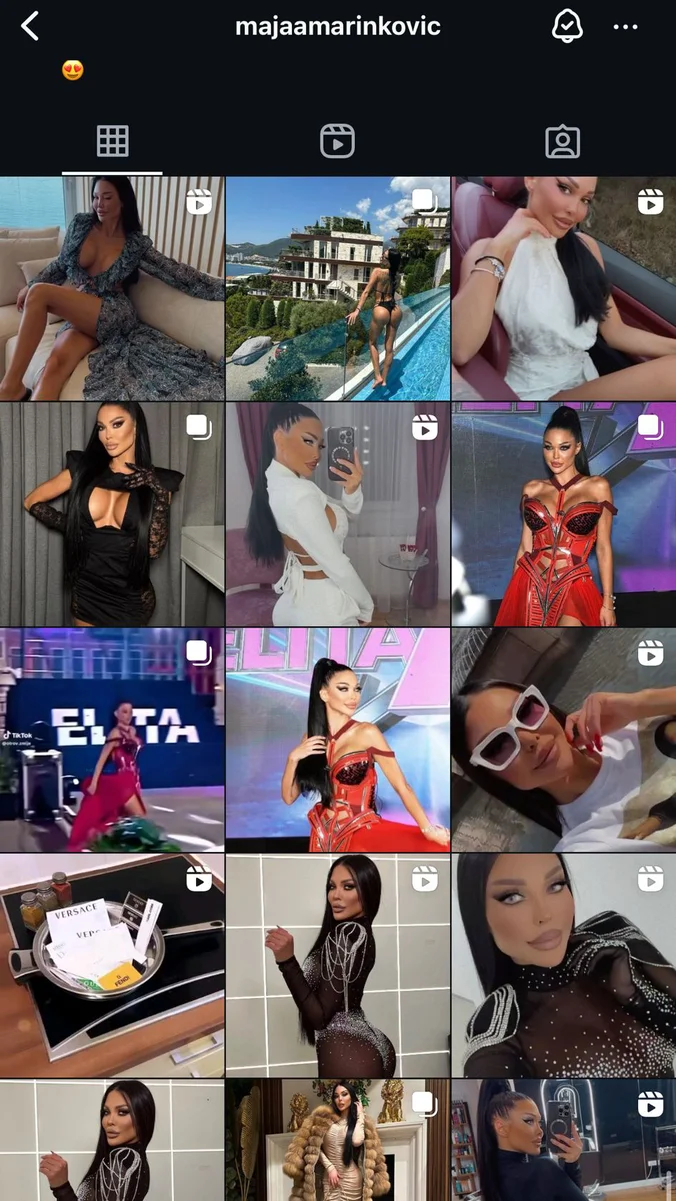The width and height of the screenshot is (676, 1201).
Task: Open the notification bell settings
Action: point(567,27)
